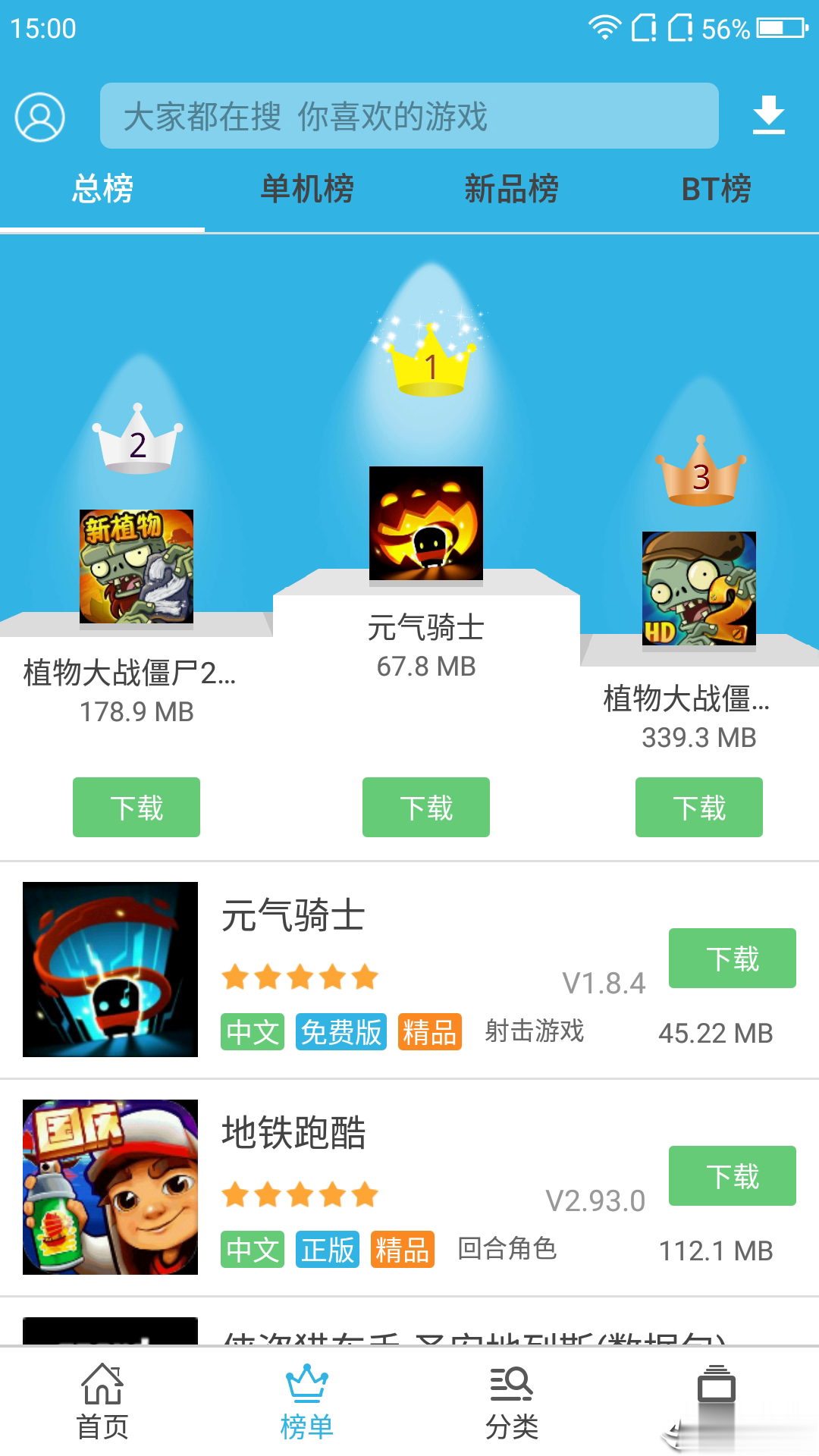Open the BT榜 ranking tab
Screen dimensions: 819x1456
(x=716, y=191)
